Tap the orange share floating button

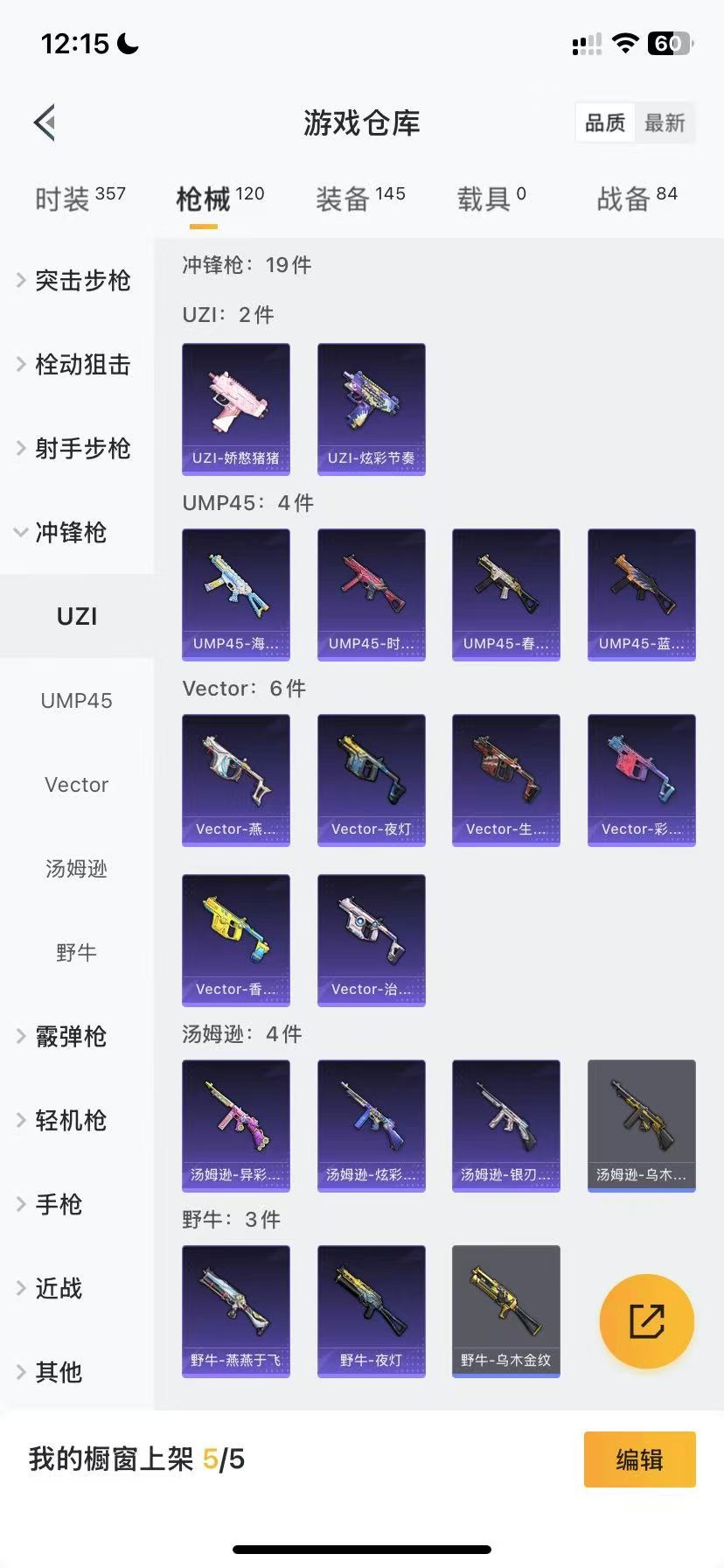[x=647, y=1320]
